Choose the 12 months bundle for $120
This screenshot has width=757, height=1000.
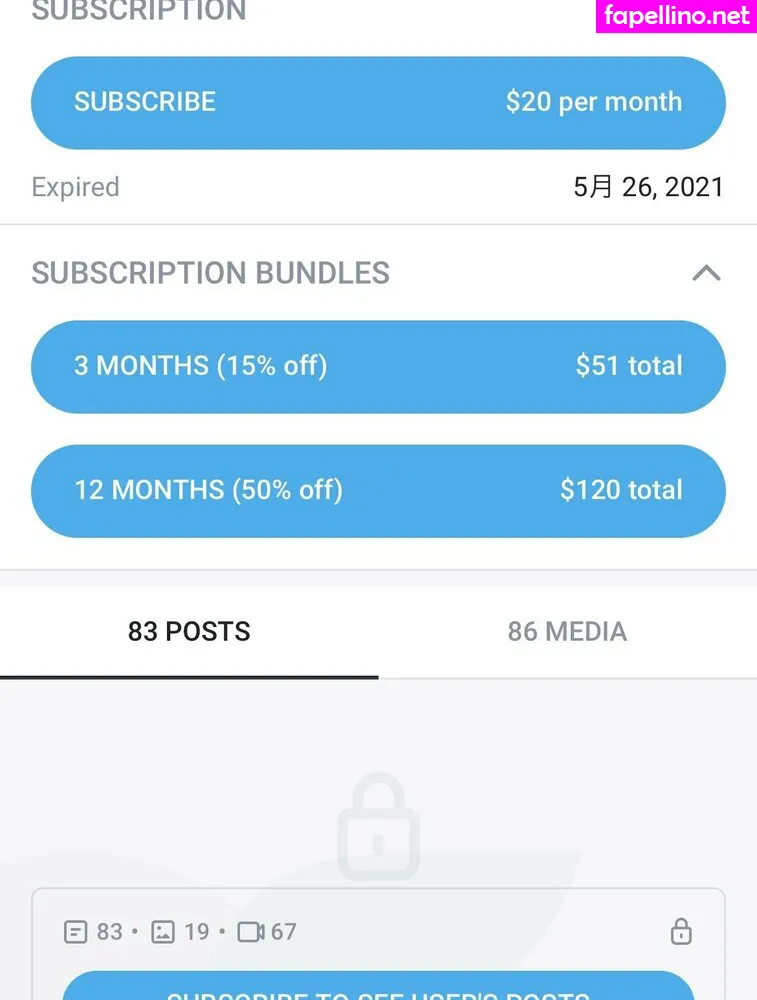[x=378, y=490]
